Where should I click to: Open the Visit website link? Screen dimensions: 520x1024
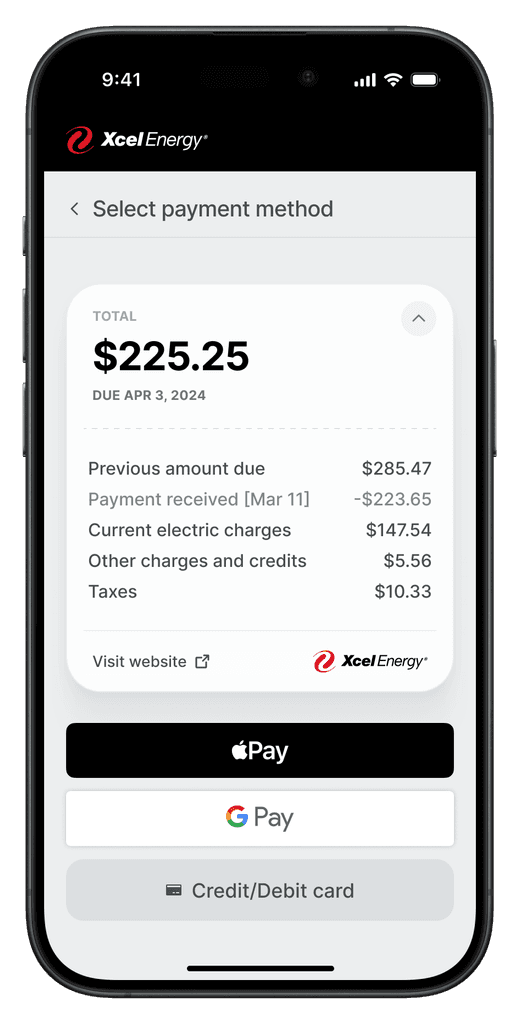tap(151, 662)
